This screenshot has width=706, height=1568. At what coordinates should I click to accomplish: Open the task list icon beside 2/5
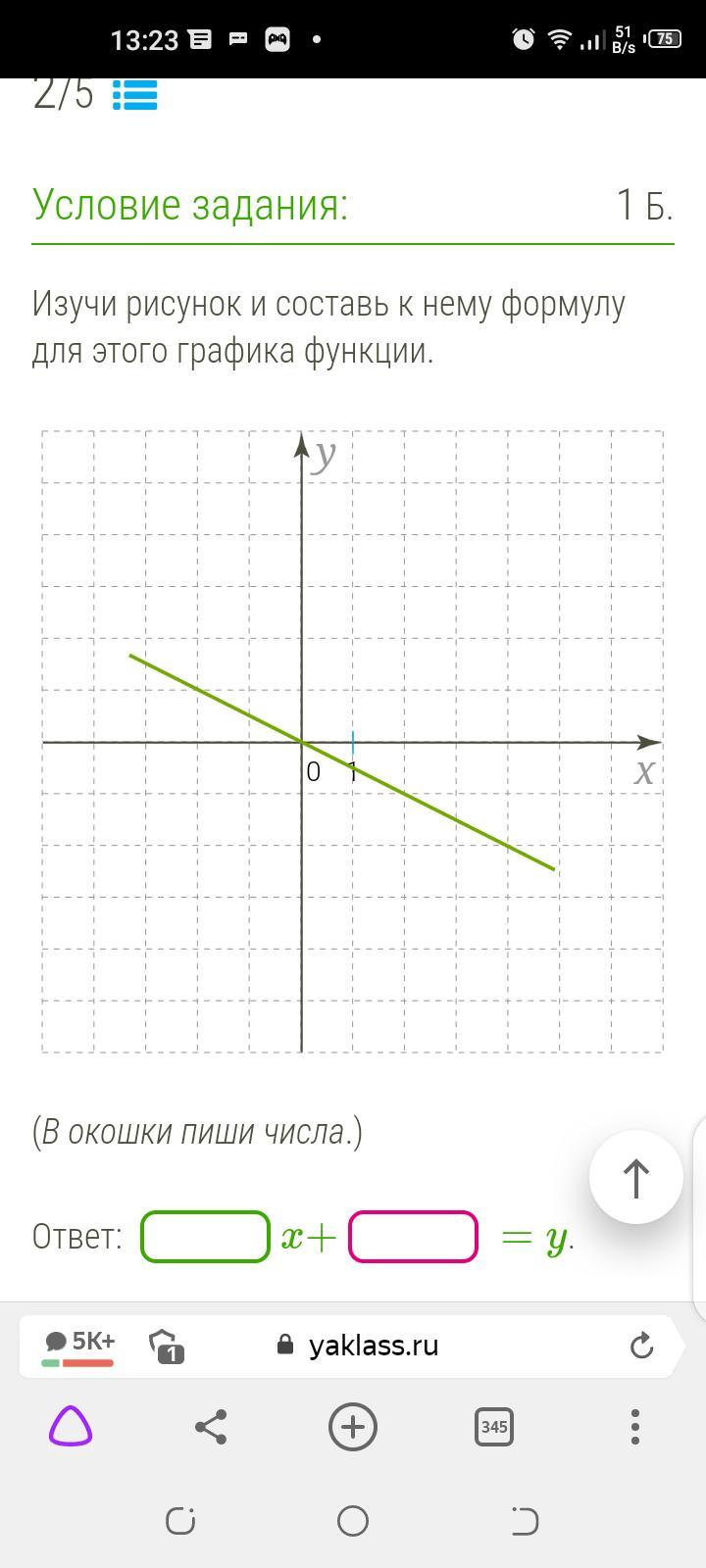[134, 95]
